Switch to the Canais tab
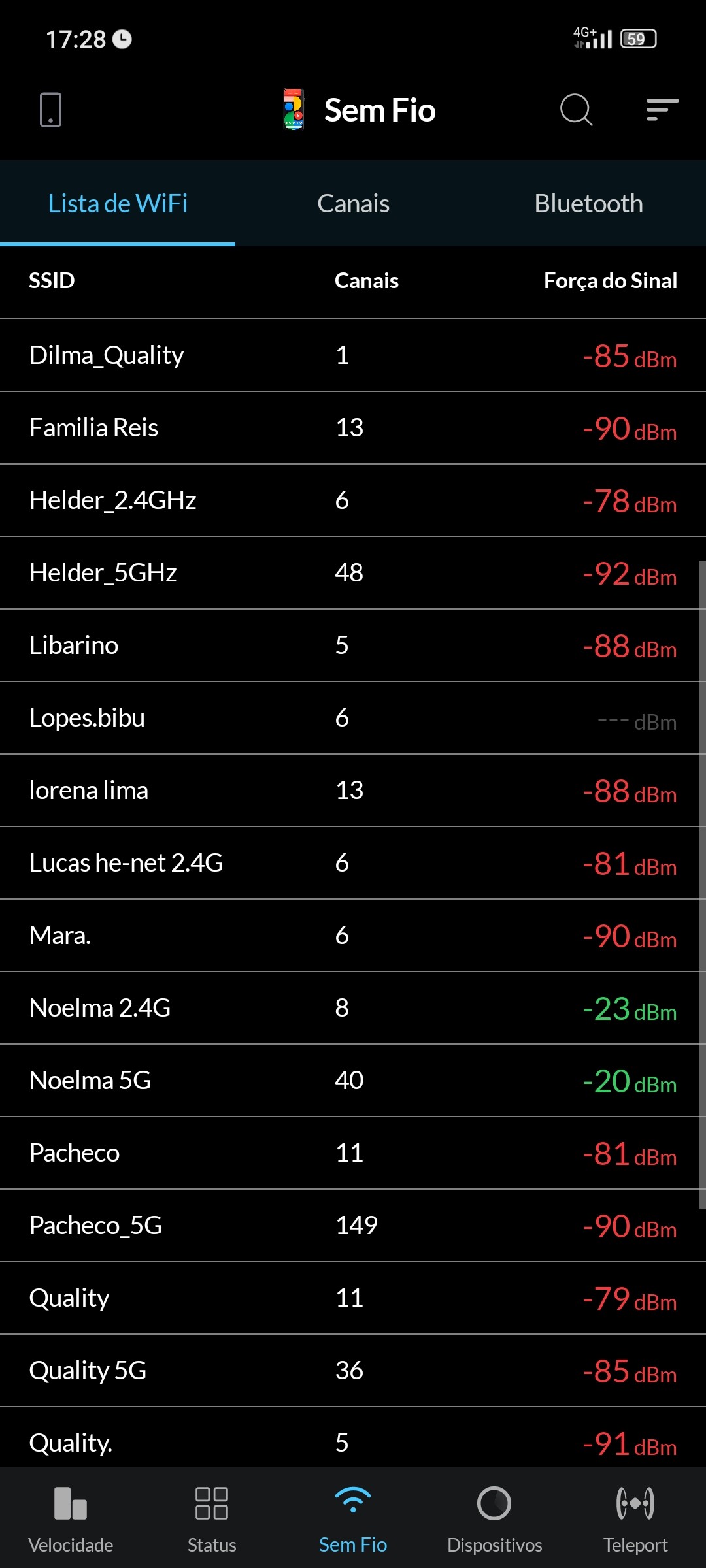Viewport: 706px width, 1568px height. pyautogui.click(x=353, y=204)
